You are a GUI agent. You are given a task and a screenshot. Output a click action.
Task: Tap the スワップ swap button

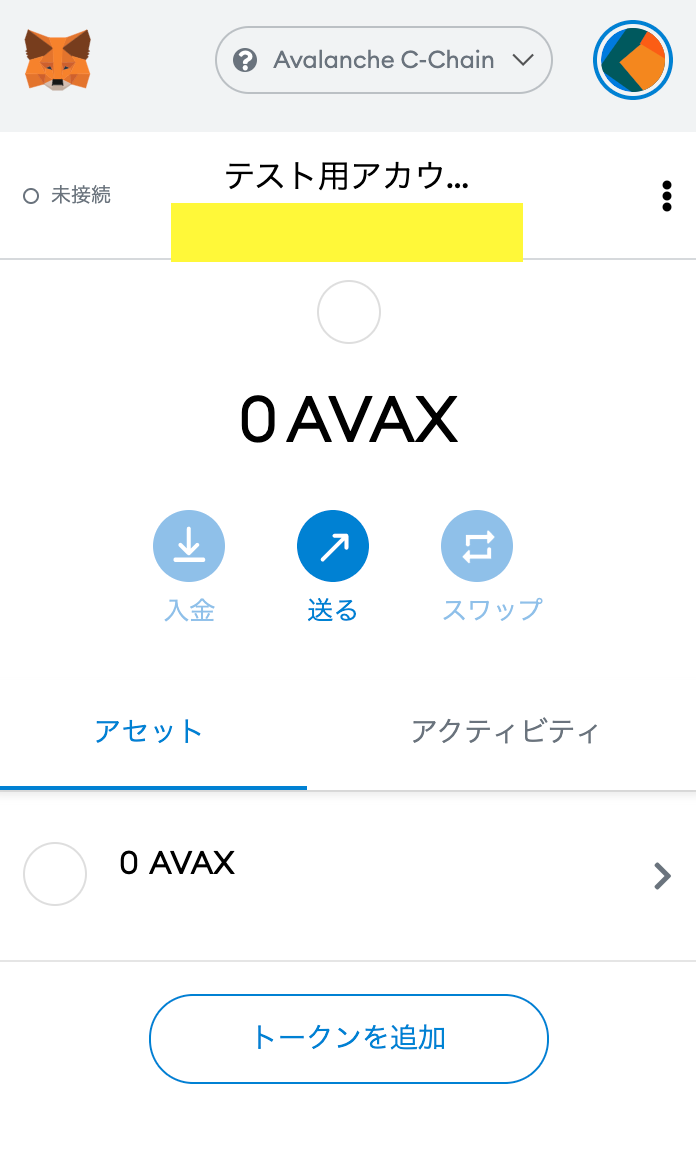tap(477, 547)
